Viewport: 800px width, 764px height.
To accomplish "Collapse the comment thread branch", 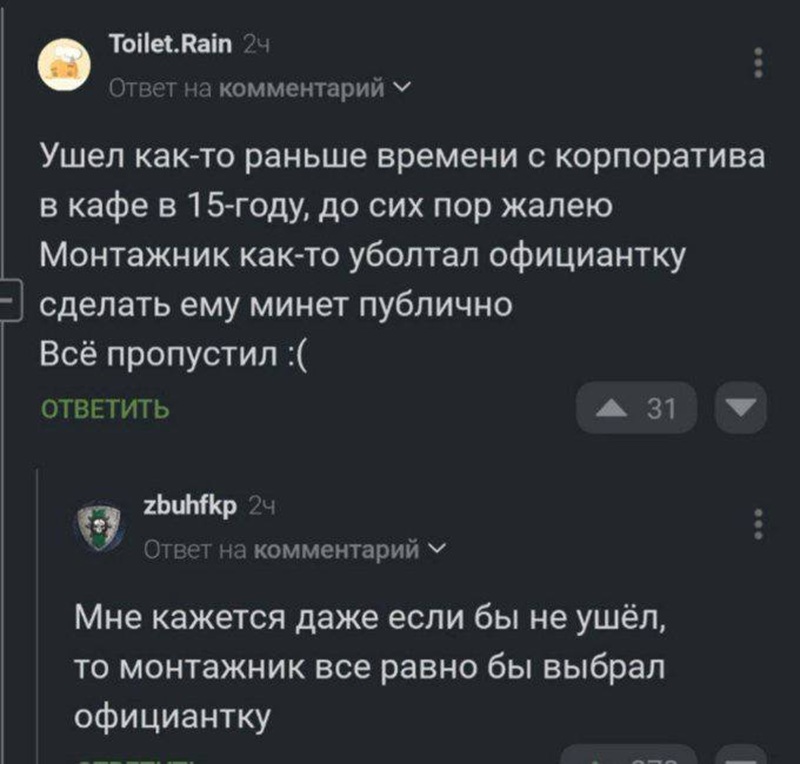I will pos(7,297).
